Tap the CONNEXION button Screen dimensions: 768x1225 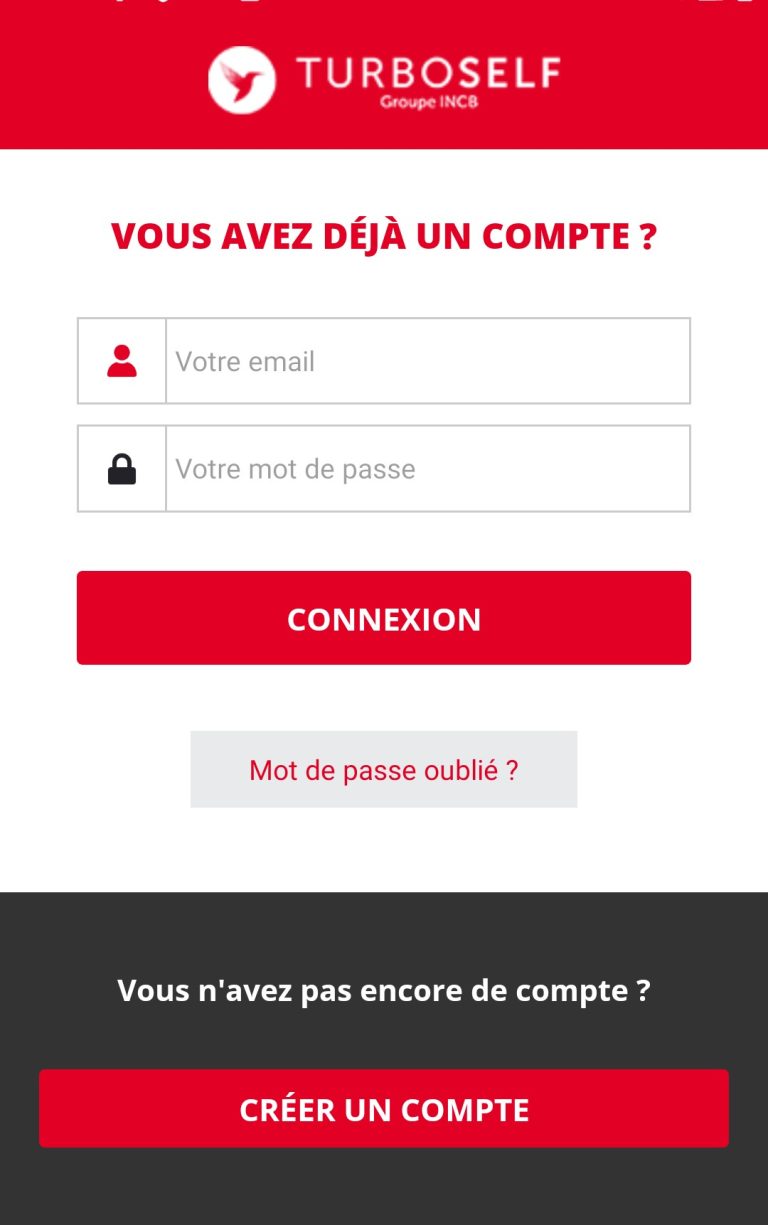[384, 618]
